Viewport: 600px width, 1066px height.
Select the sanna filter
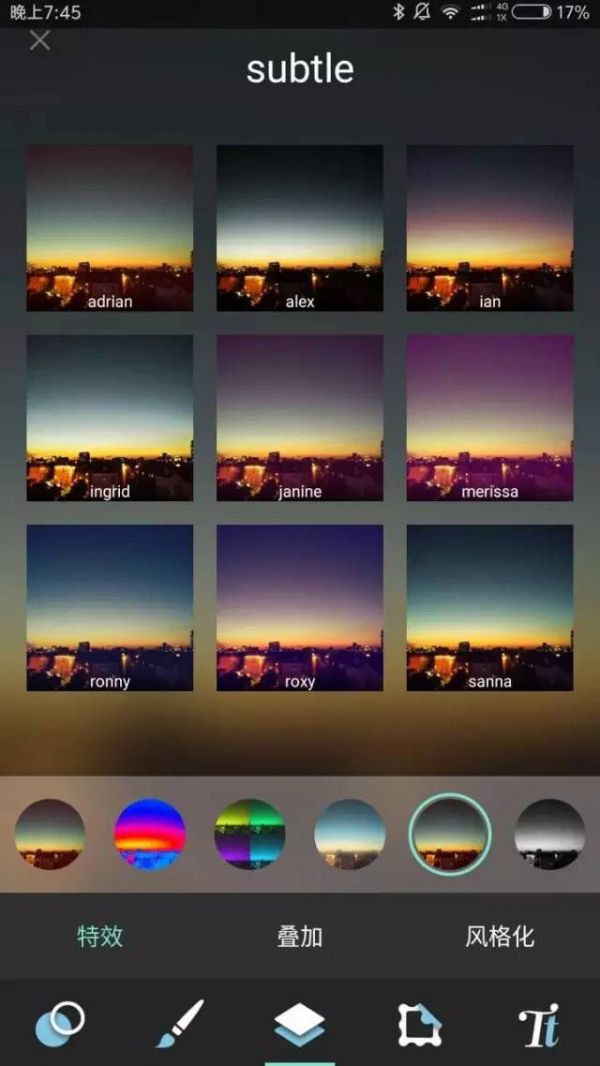490,608
